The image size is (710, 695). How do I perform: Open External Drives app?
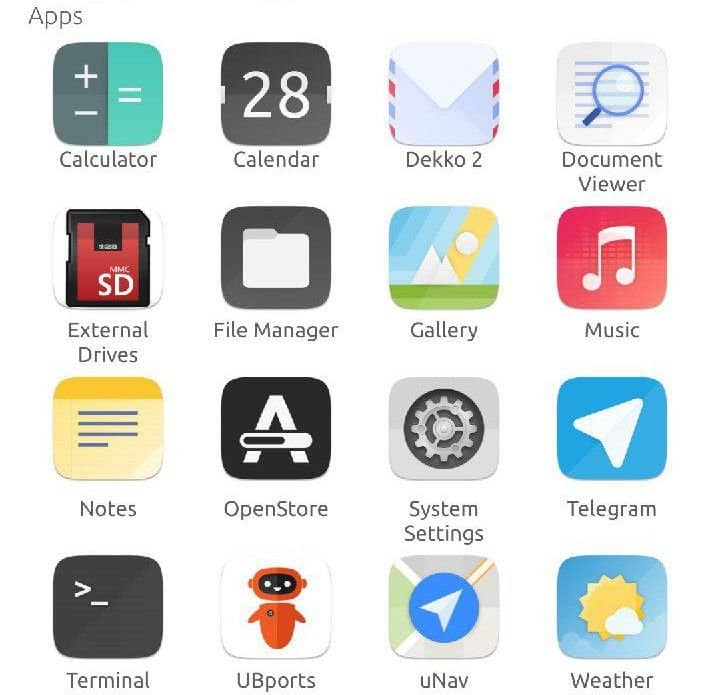pos(107,258)
